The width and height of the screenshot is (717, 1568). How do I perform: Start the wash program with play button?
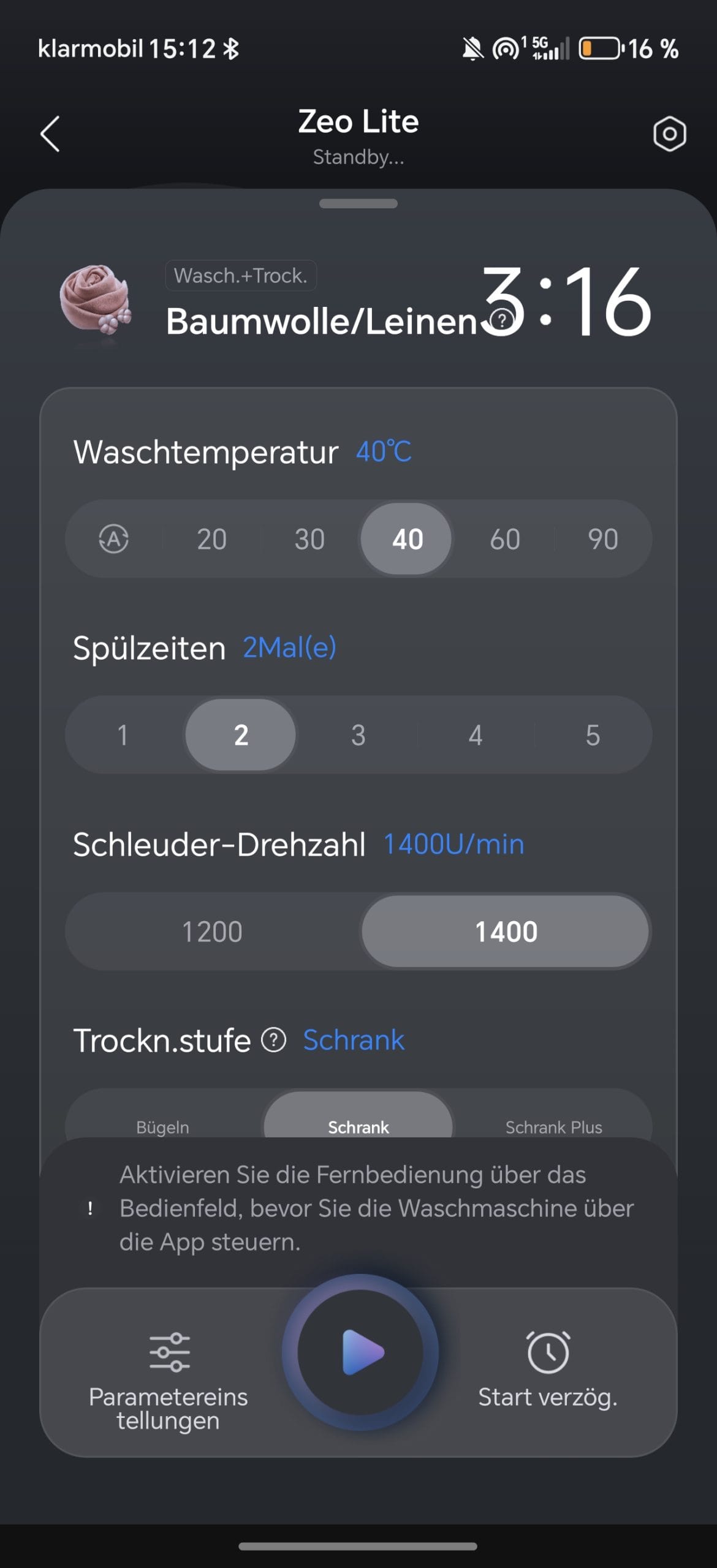(360, 1352)
